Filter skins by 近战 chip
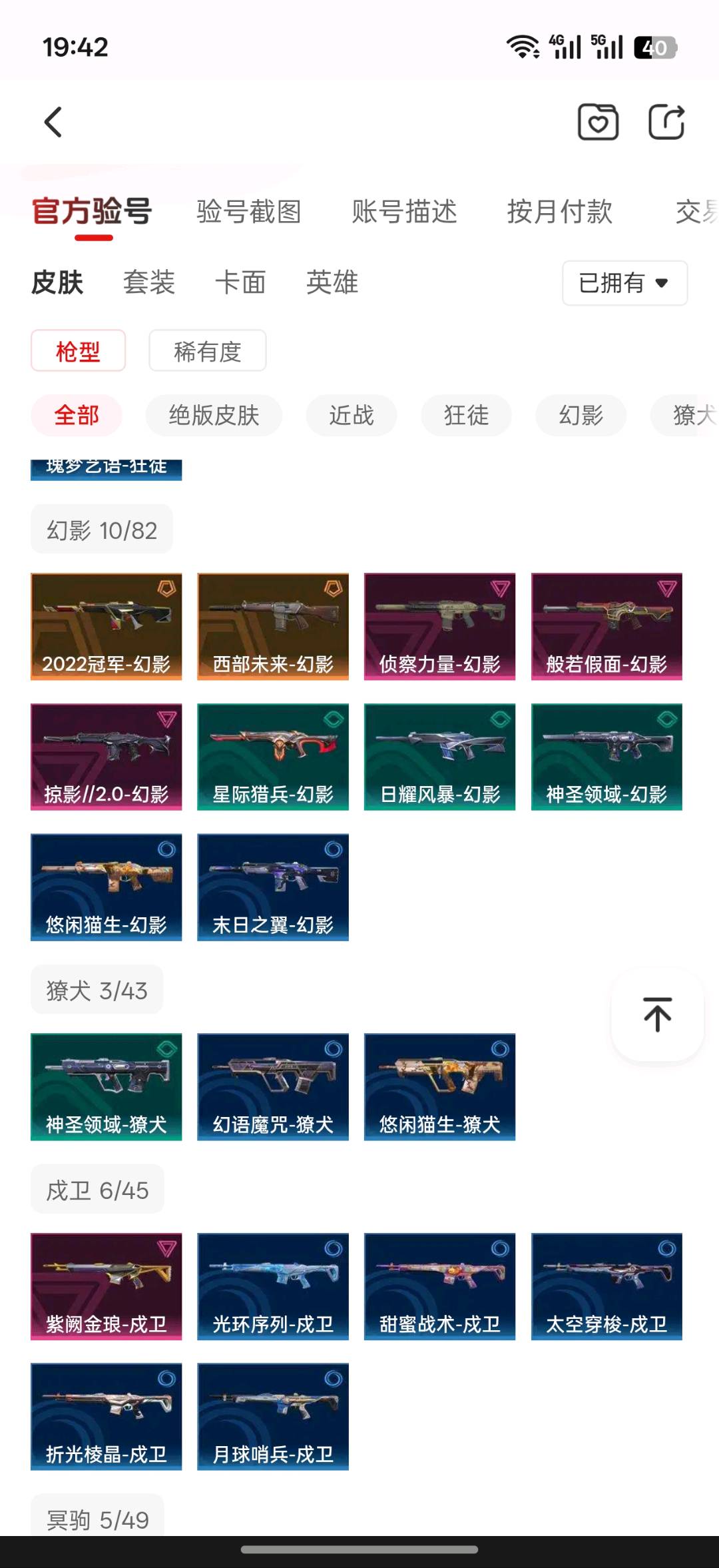 click(x=352, y=416)
